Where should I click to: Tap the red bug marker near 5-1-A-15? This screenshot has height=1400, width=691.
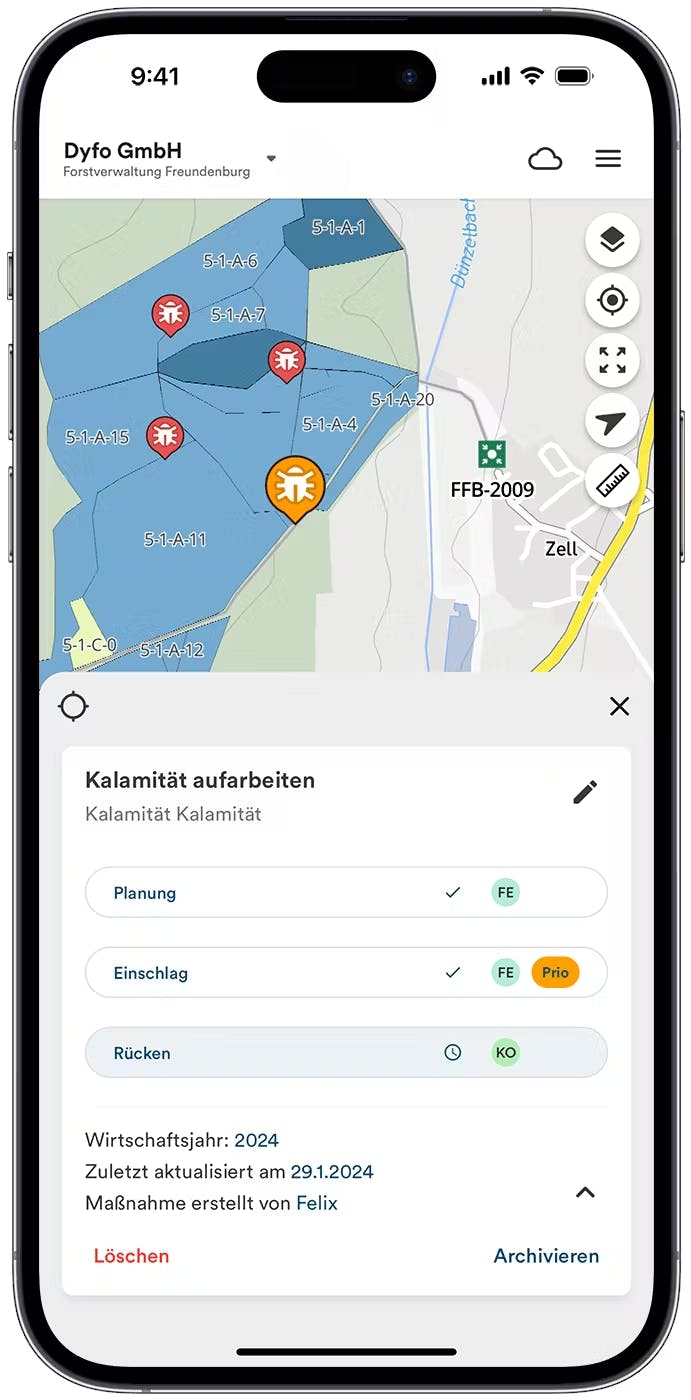(165, 434)
